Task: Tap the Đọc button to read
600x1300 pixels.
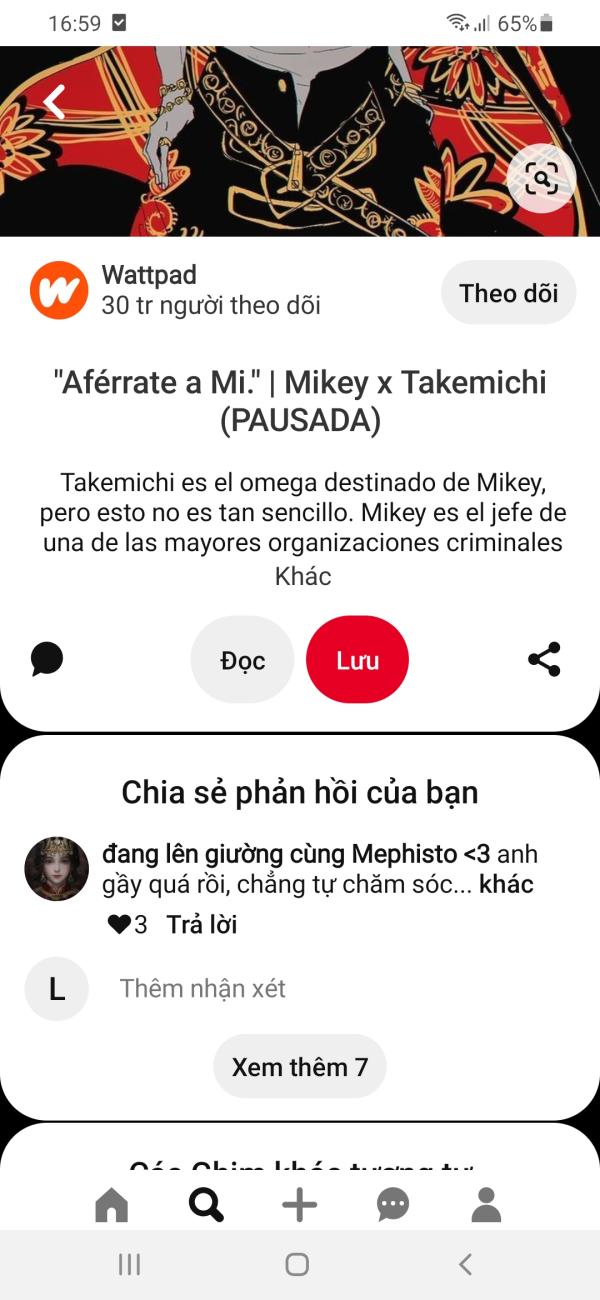Action: (242, 660)
